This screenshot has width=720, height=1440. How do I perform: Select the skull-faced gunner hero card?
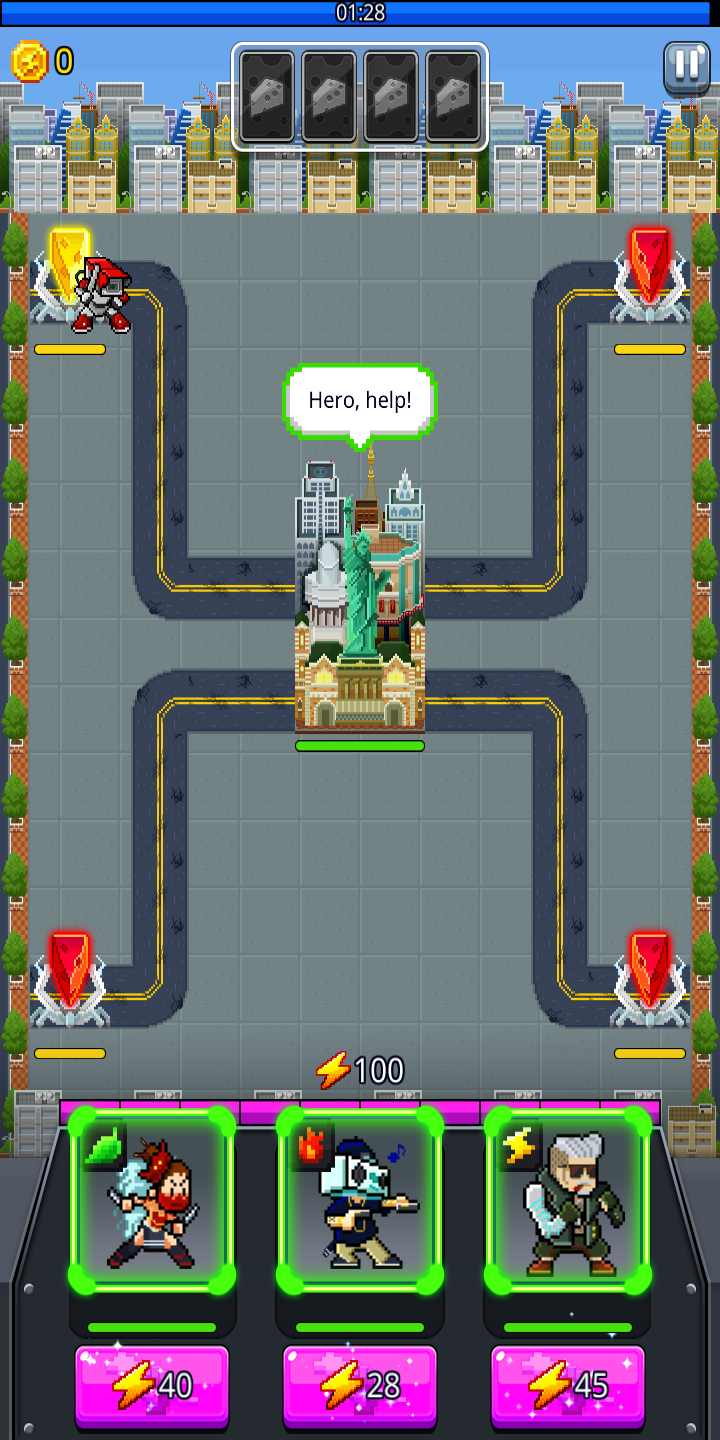[360, 1200]
